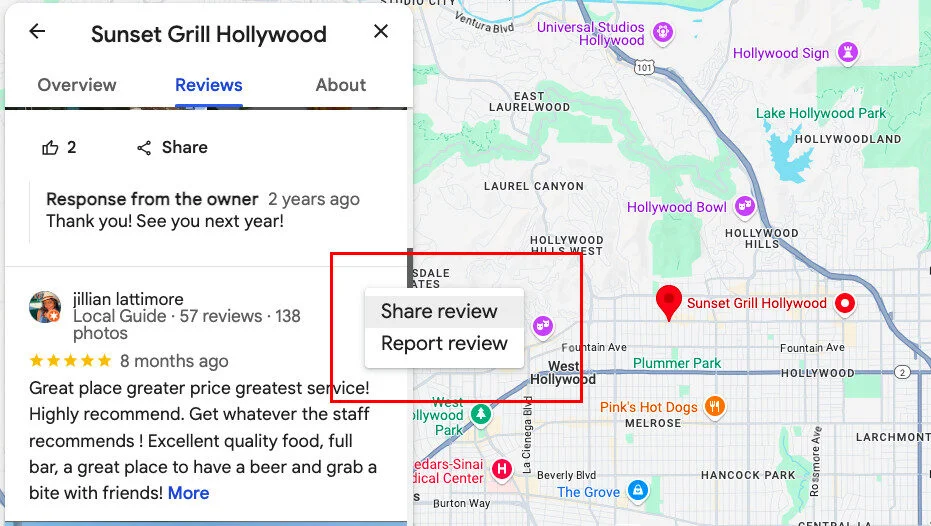
Task: Select Share review from the menu
Action: point(439,311)
